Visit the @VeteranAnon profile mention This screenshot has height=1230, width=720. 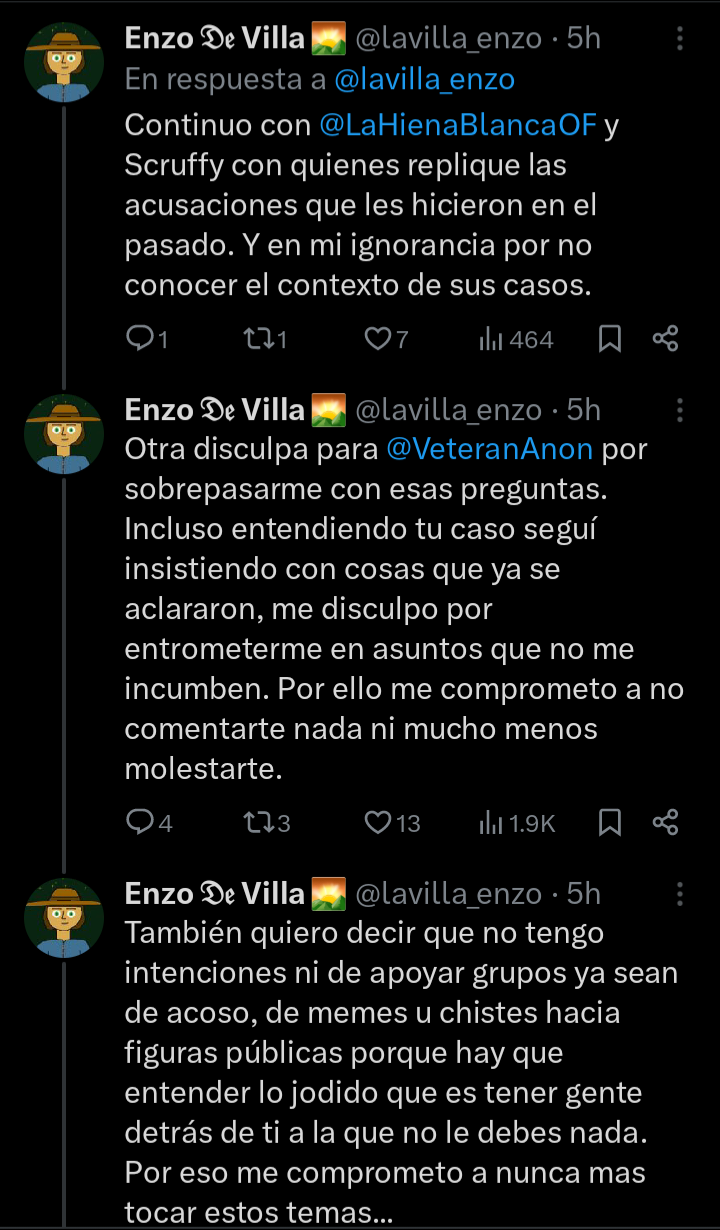click(x=489, y=450)
